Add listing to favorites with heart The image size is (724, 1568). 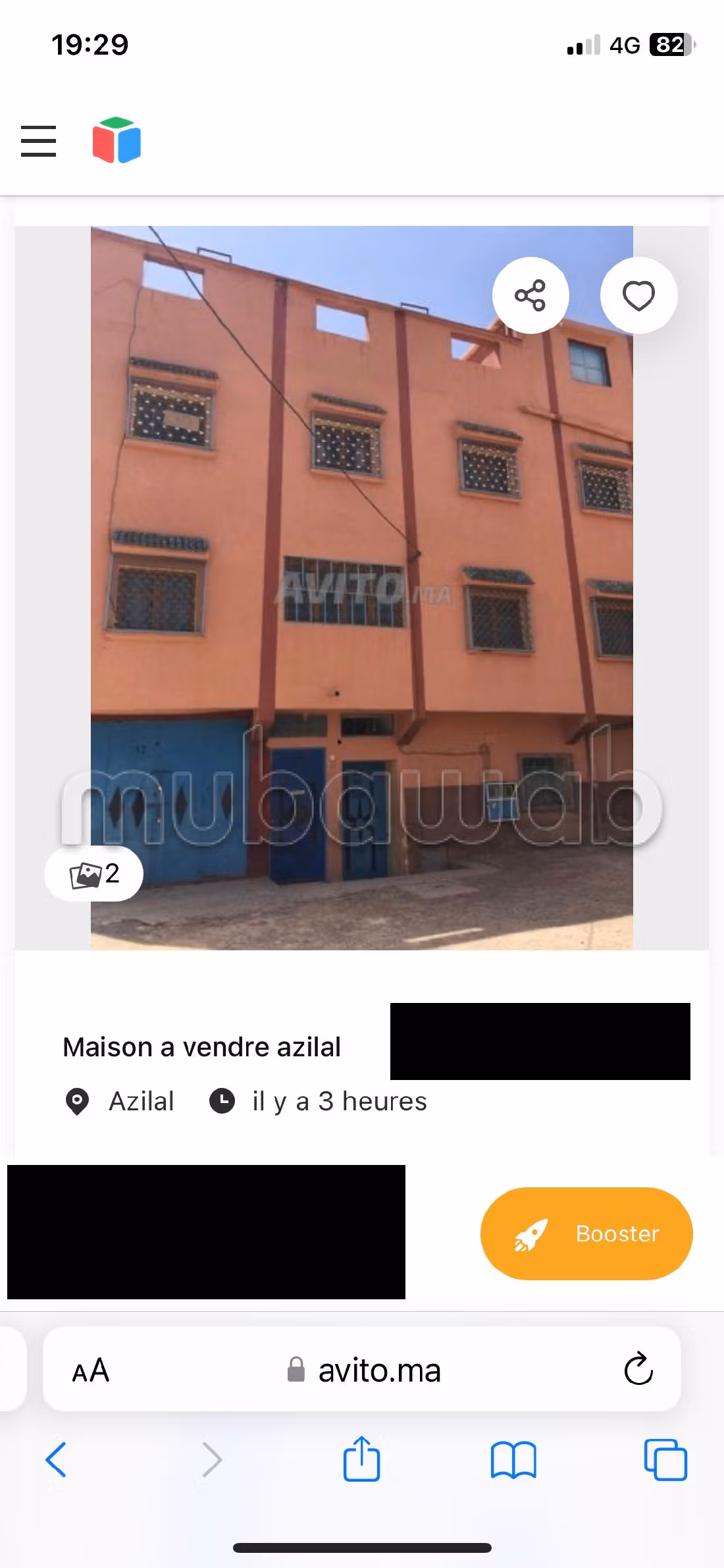point(638,295)
